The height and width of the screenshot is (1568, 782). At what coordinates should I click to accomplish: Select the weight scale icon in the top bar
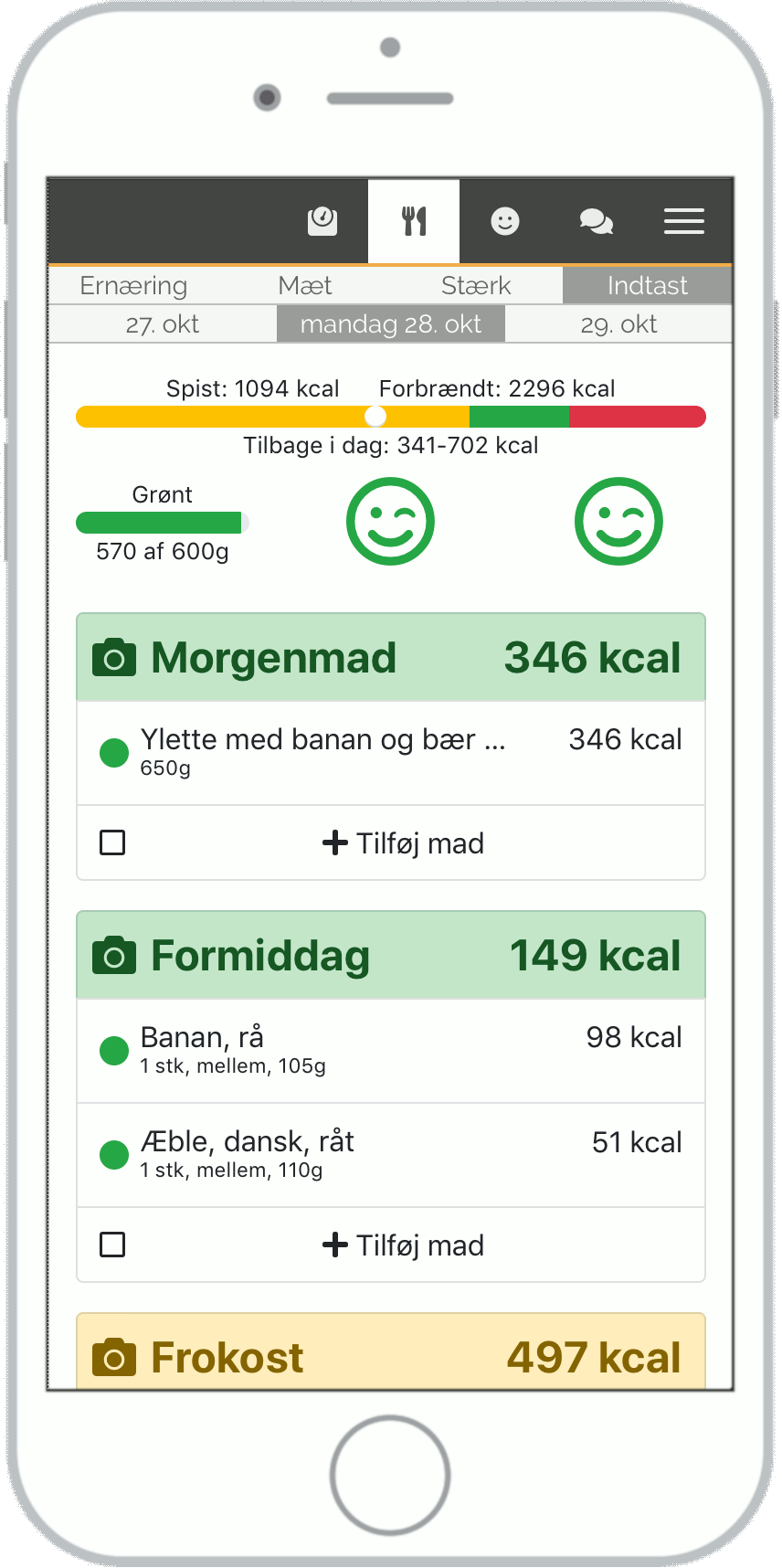[x=322, y=220]
